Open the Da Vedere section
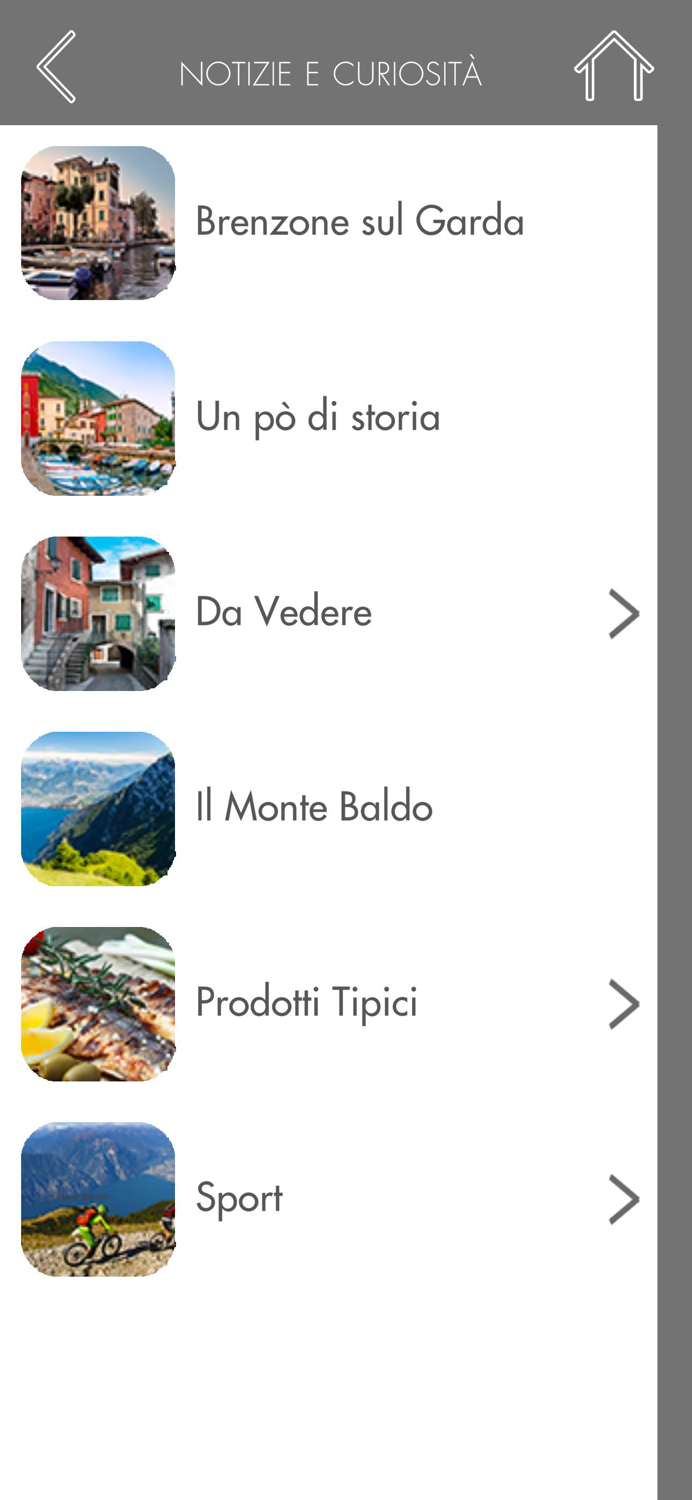The height and width of the screenshot is (1500, 692). 284,612
